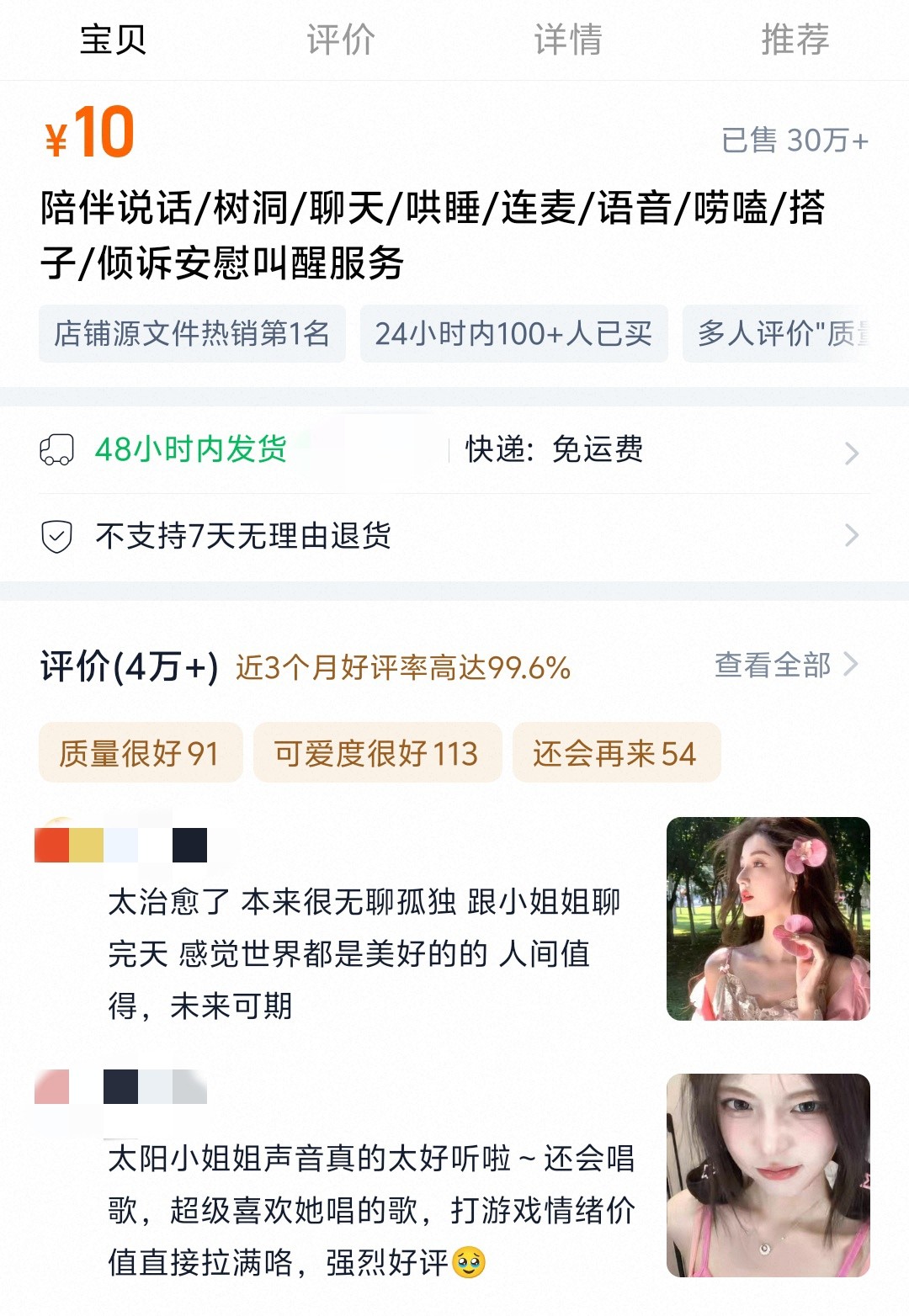Open the 推荐 tab
The width and height of the screenshot is (909, 1316).
click(x=795, y=38)
